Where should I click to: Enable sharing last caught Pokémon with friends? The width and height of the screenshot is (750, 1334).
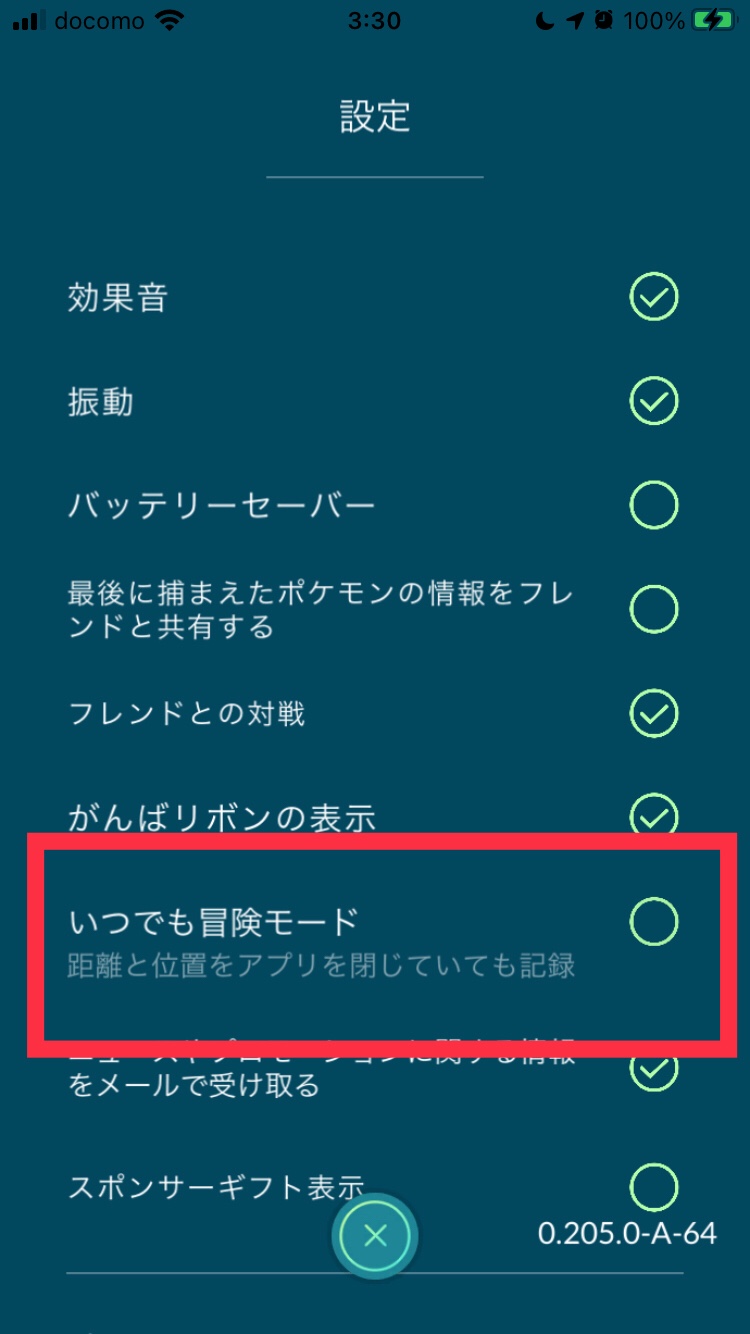click(x=654, y=609)
